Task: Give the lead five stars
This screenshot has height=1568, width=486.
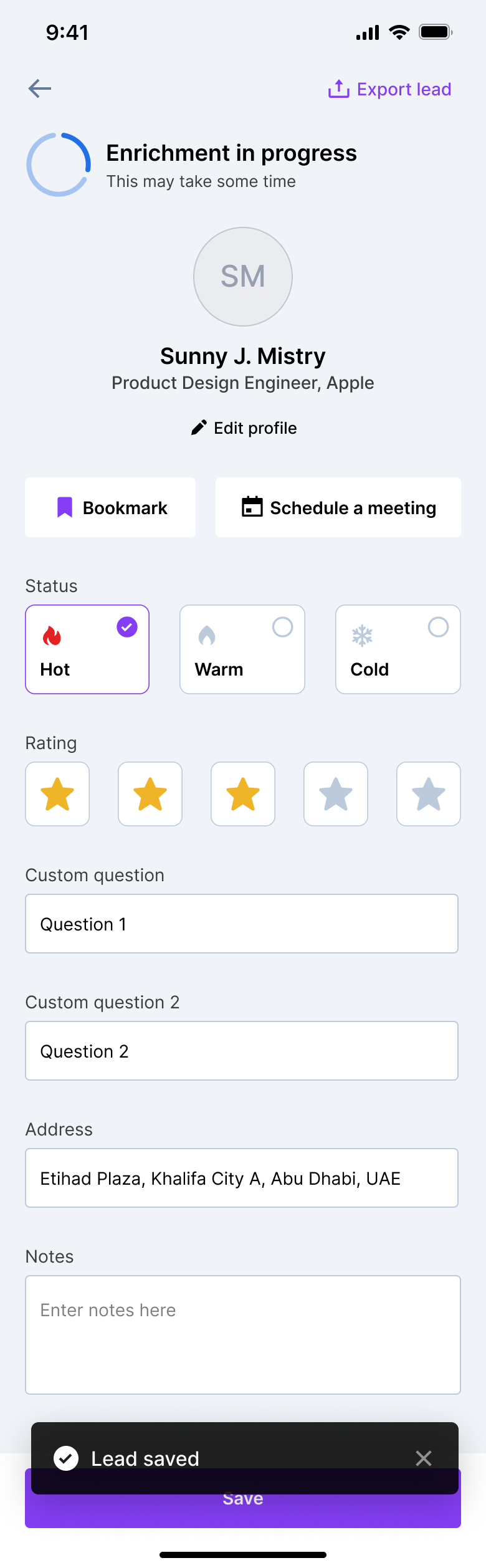Action: click(x=429, y=794)
